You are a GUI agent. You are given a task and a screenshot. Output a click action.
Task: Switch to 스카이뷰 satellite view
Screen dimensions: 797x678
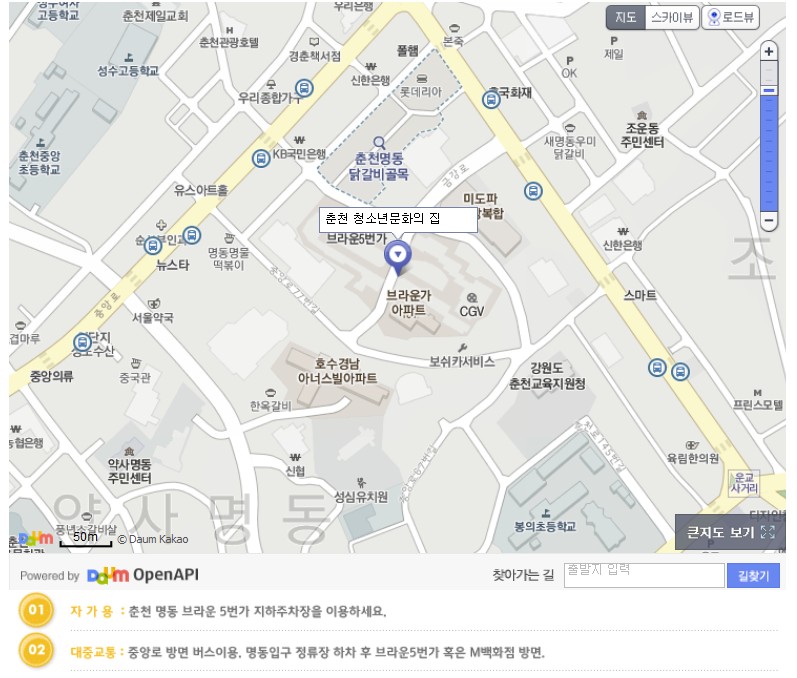[671, 17]
